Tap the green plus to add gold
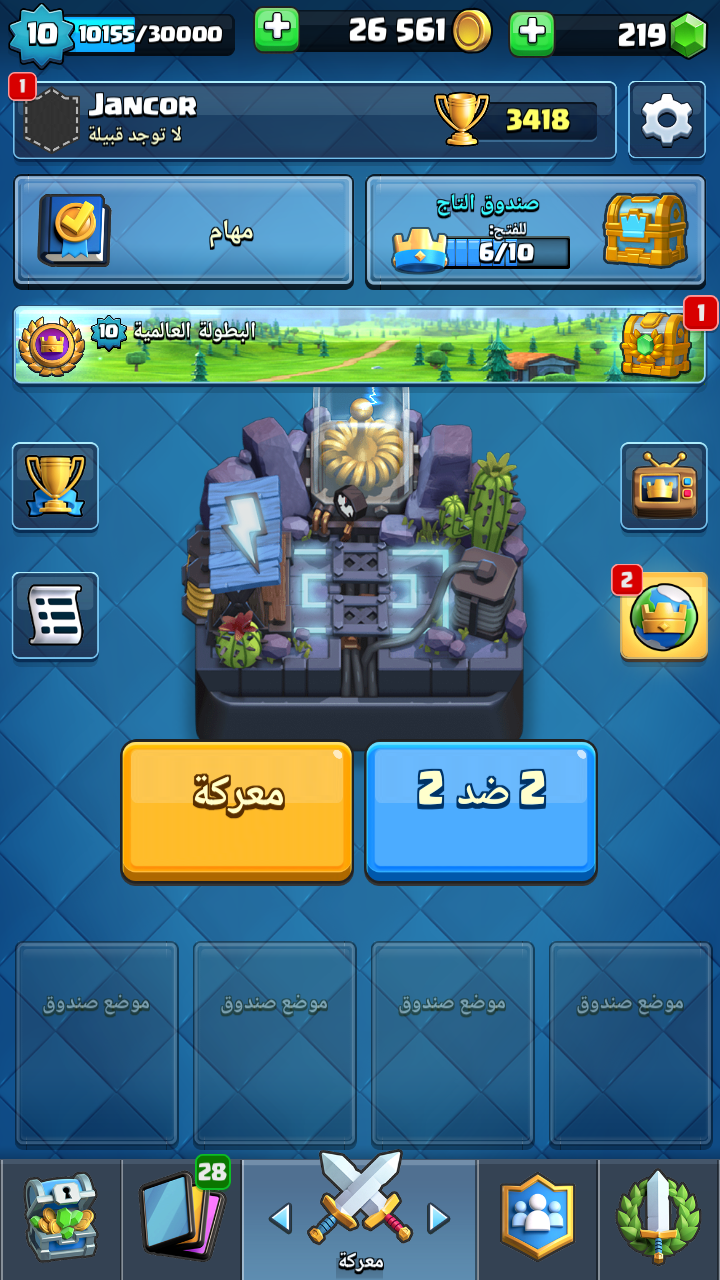Screen dimensions: 720x1280 coord(277,30)
